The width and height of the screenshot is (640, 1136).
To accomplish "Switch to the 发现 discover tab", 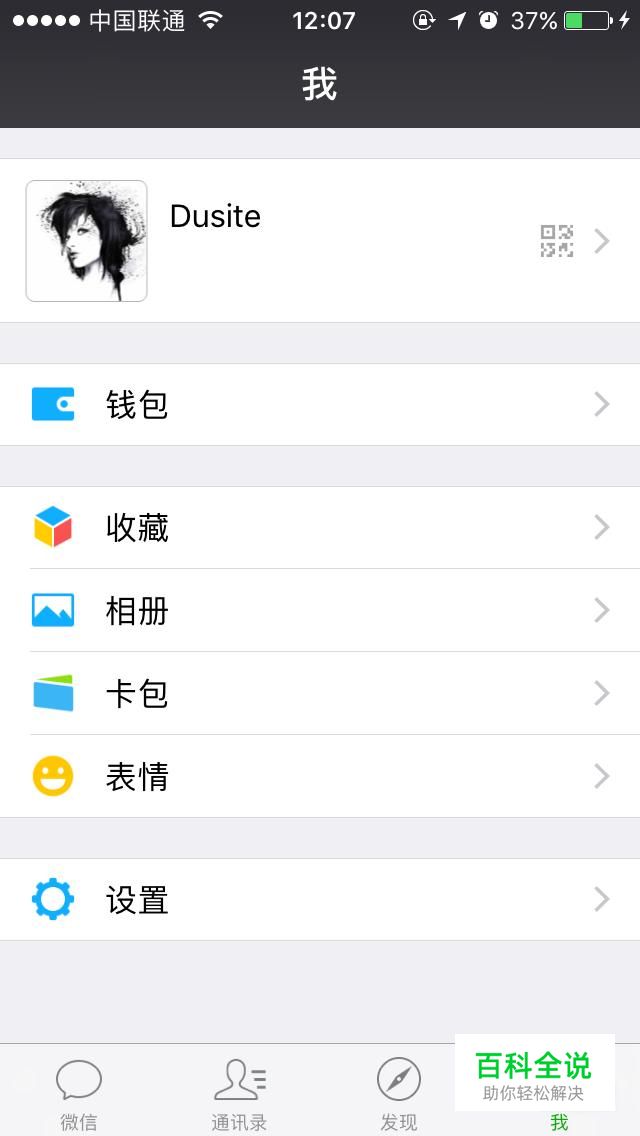I will coord(399,1092).
